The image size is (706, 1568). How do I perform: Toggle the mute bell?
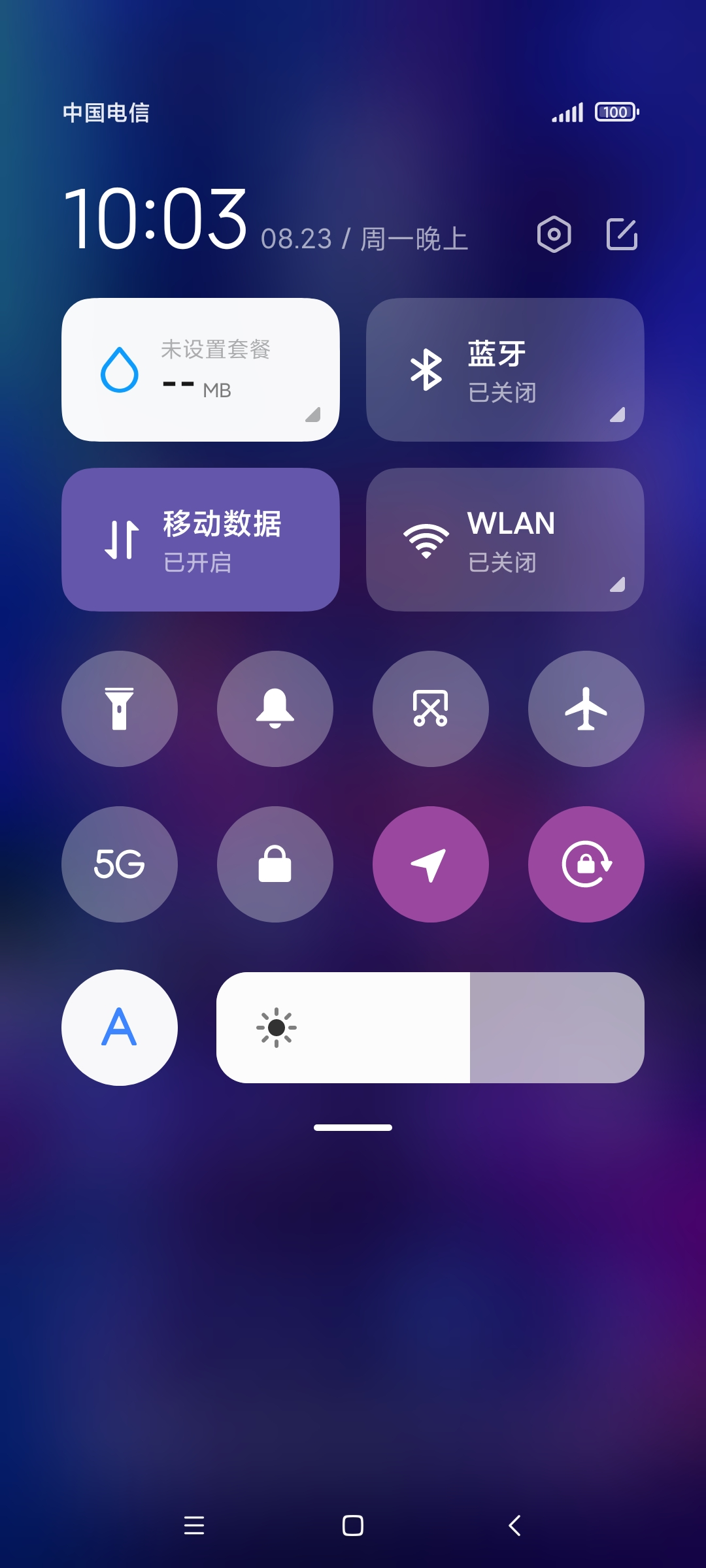275,709
